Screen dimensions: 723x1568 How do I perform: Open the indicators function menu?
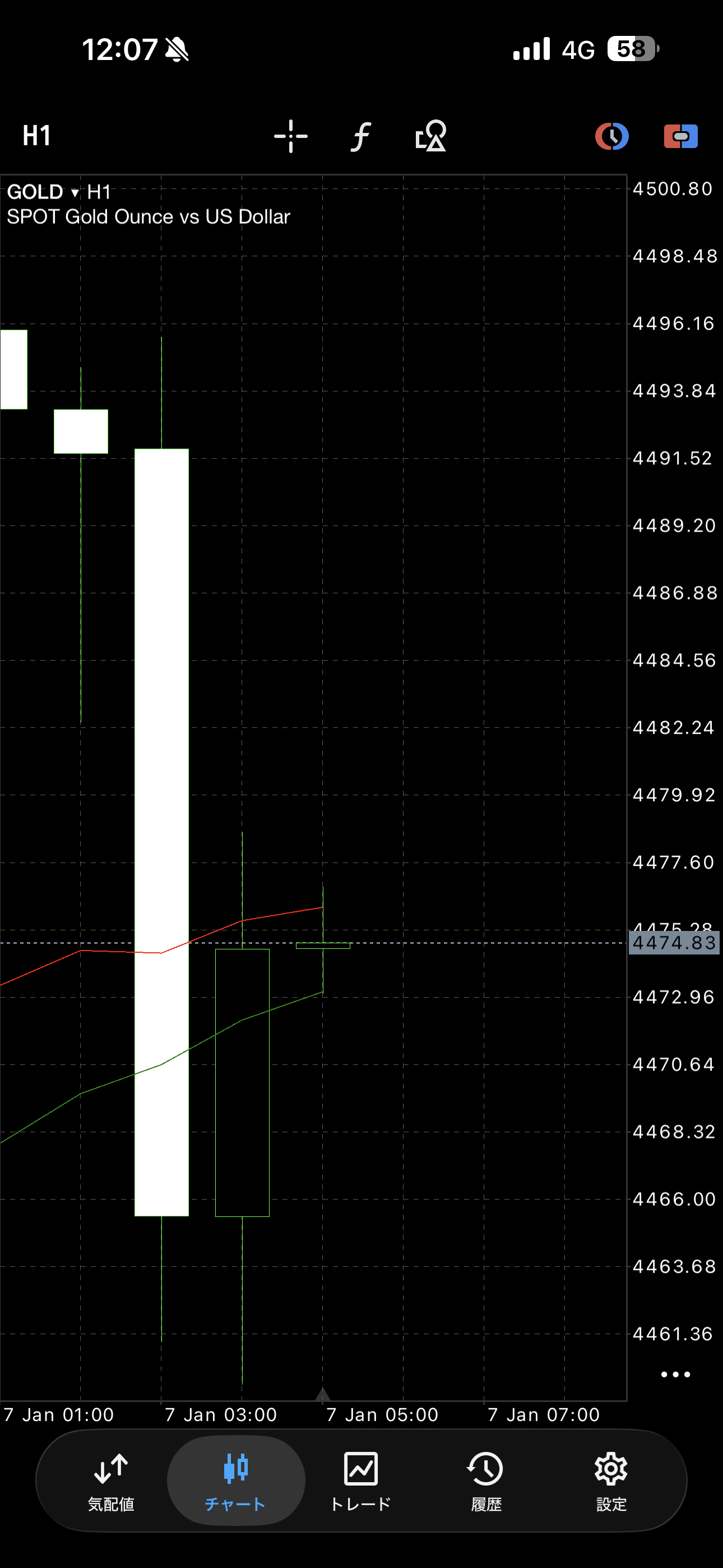tap(361, 136)
